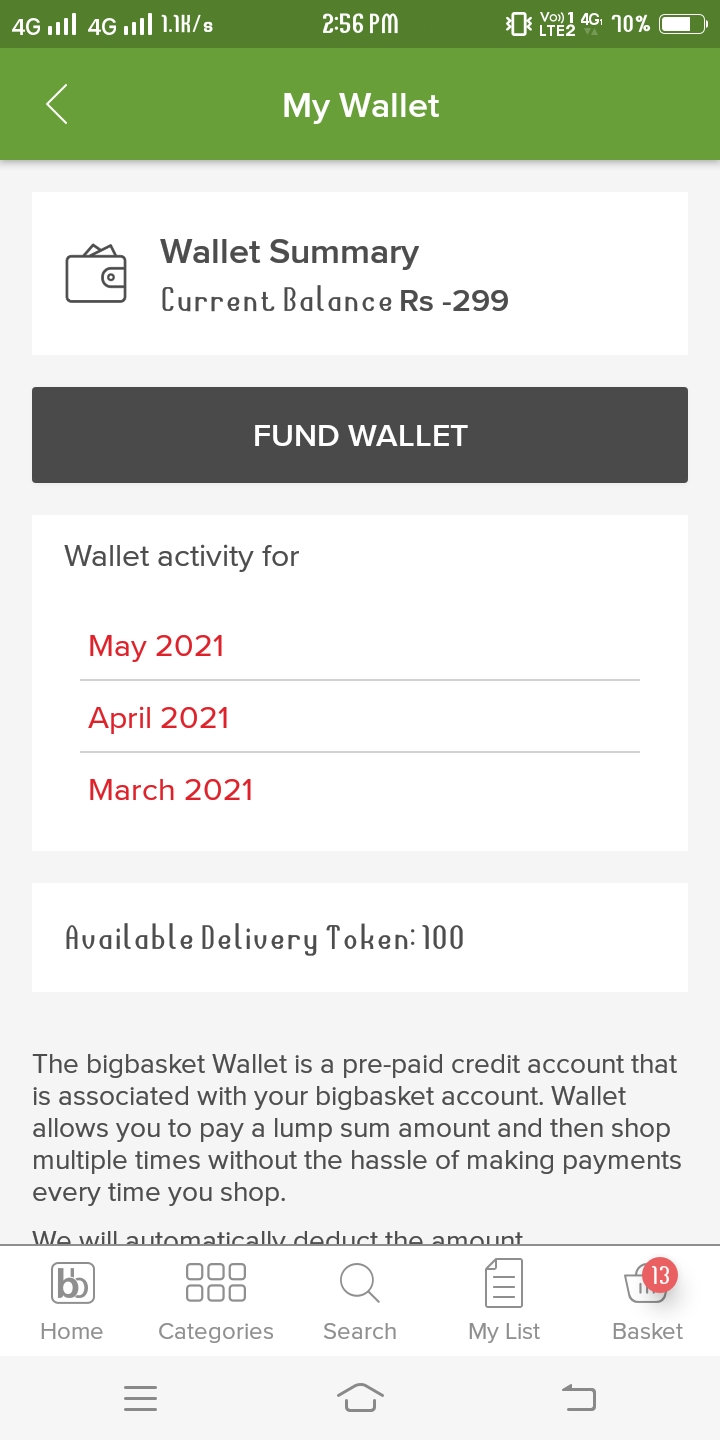Open the system recent apps menu
The height and width of the screenshot is (1440, 720).
coord(140,1398)
